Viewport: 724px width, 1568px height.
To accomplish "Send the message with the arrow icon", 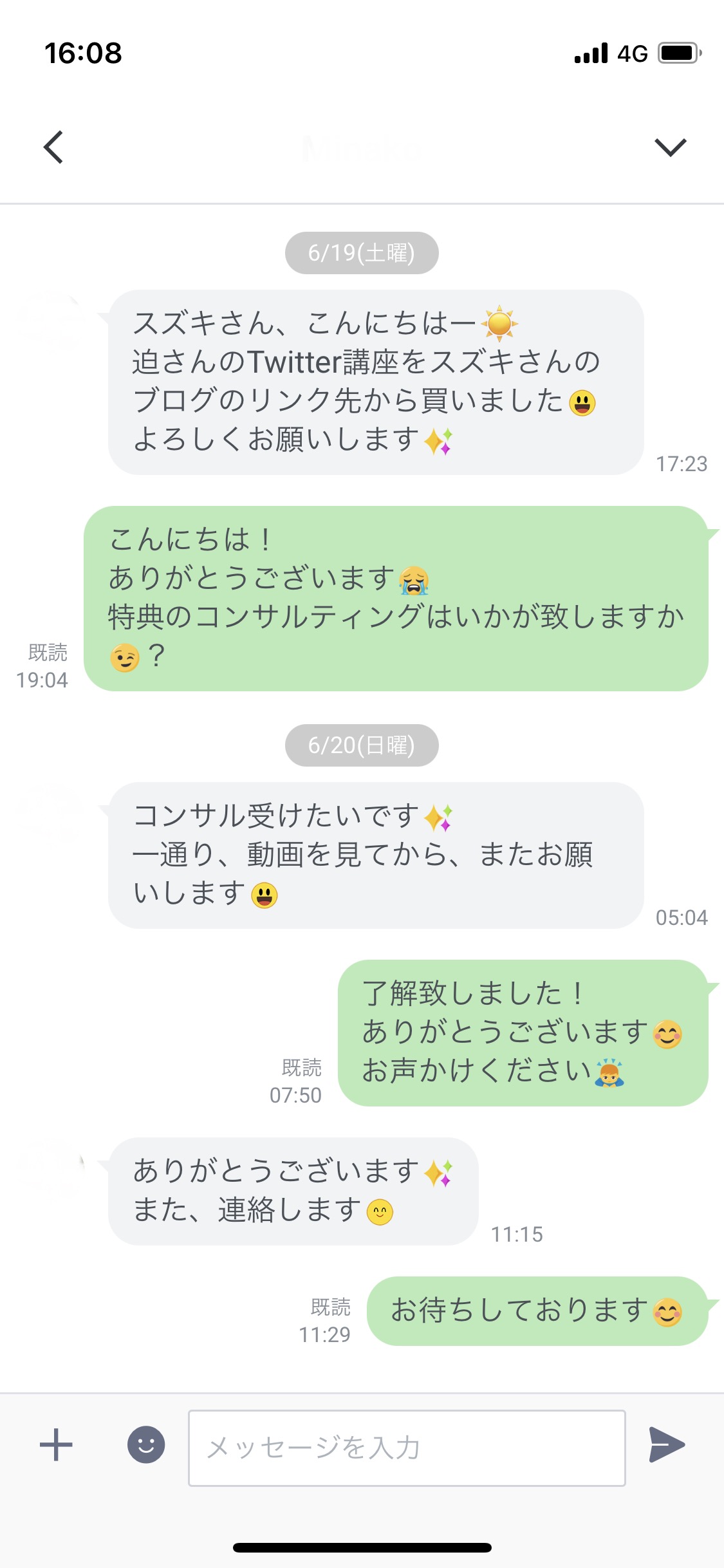I will (667, 1445).
